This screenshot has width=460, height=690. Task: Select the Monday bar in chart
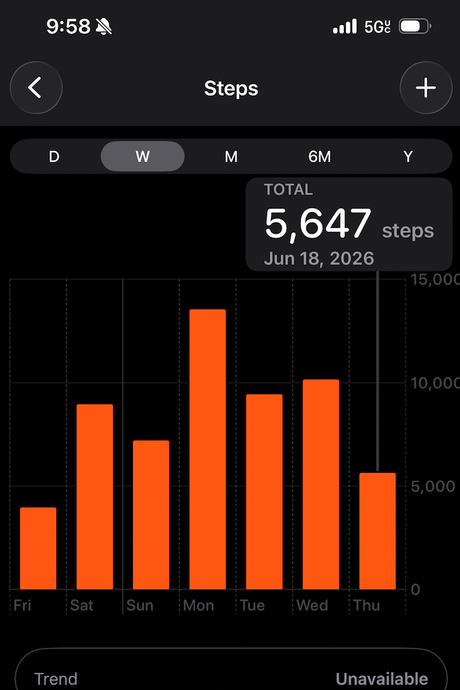tap(207, 449)
